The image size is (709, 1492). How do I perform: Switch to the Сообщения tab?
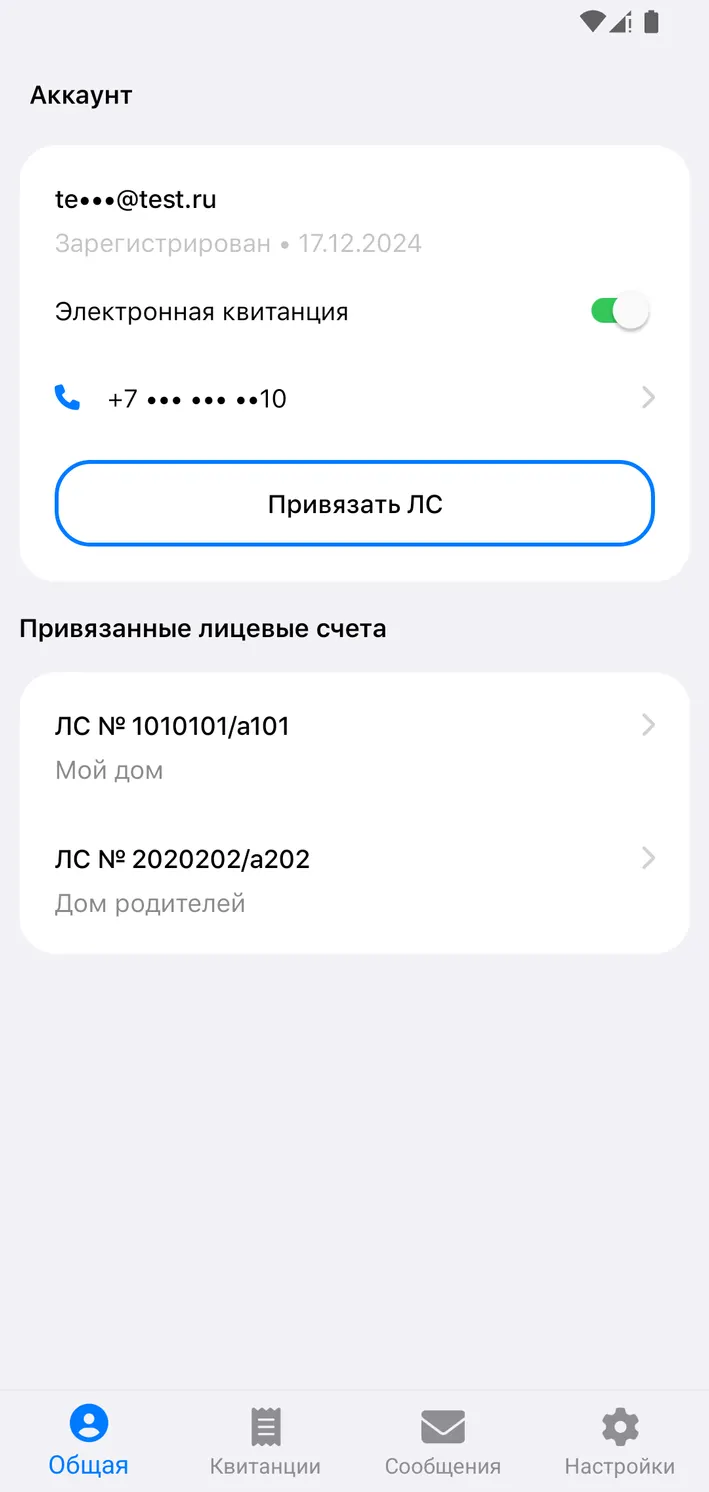[x=443, y=1441]
